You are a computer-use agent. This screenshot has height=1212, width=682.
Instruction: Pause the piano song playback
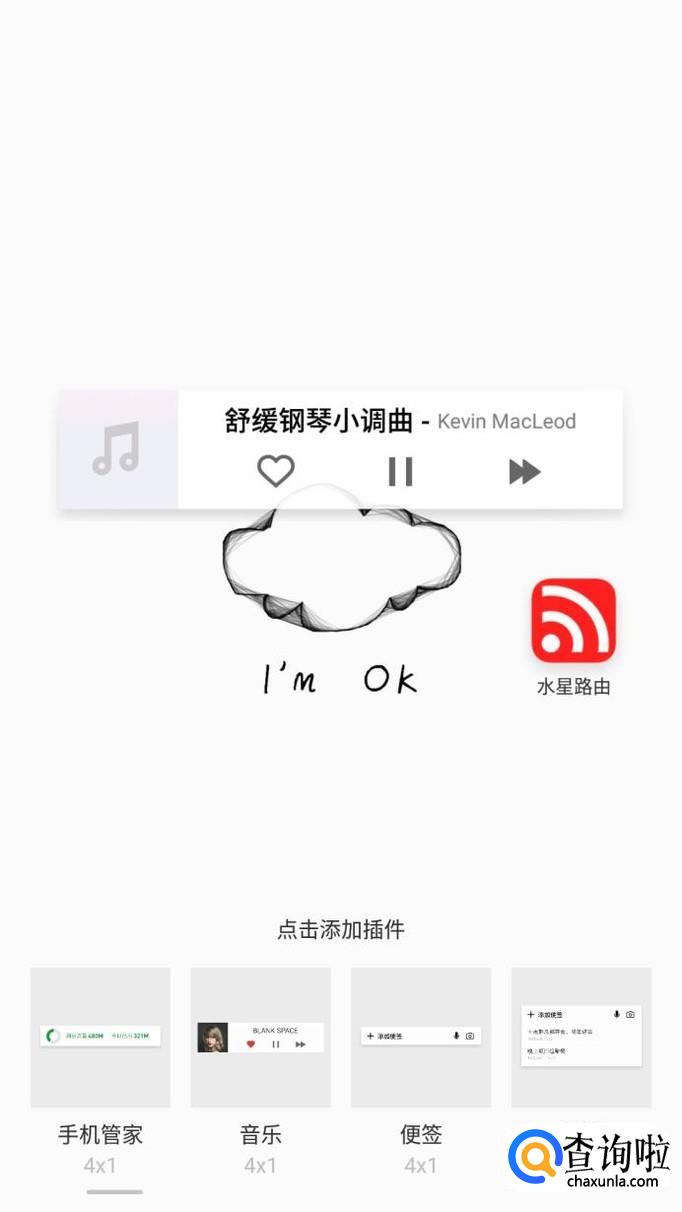400,471
